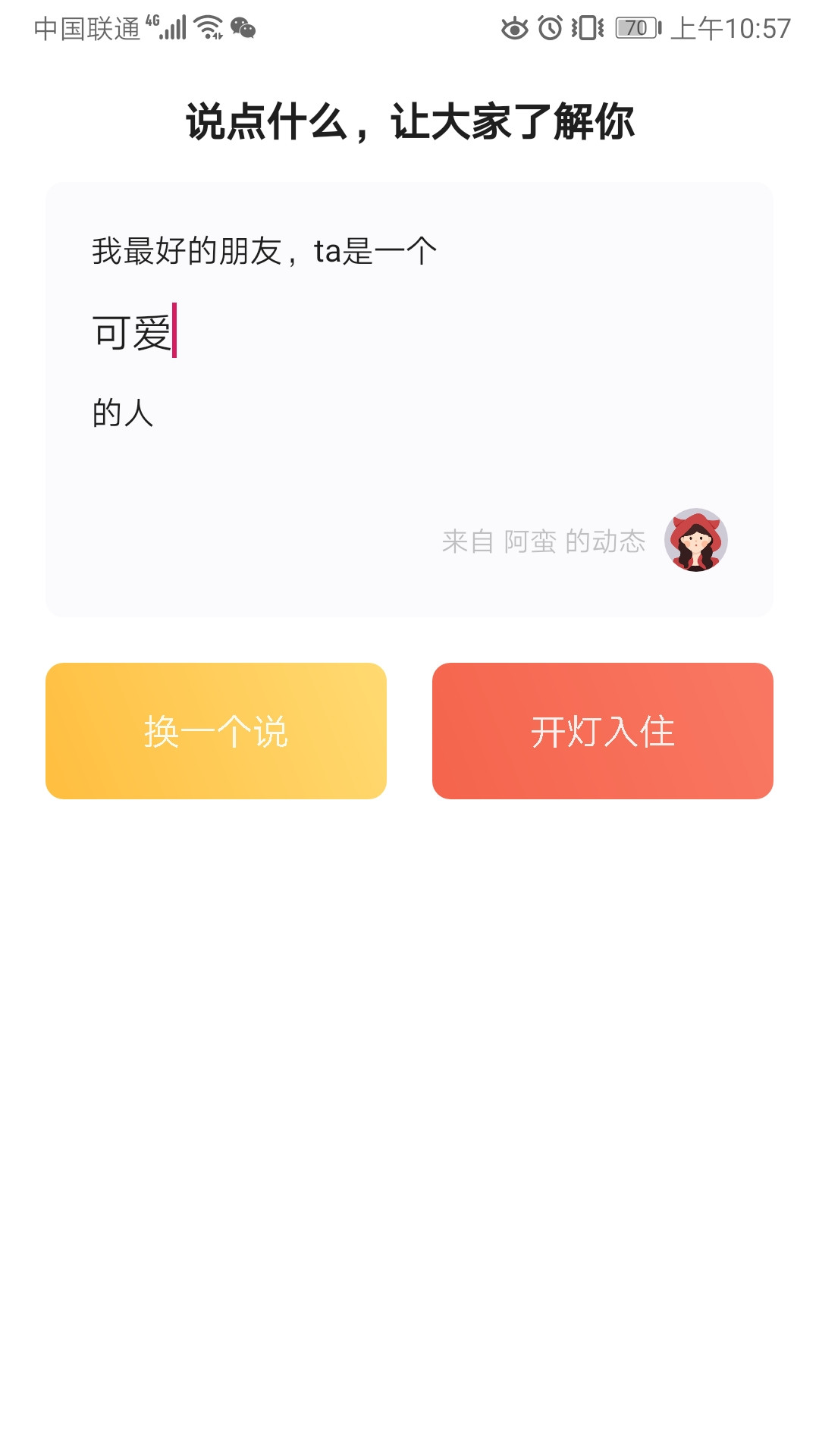Tap the content card background
This screenshot has height=1456, width=819.
click(x=409, y=470)
